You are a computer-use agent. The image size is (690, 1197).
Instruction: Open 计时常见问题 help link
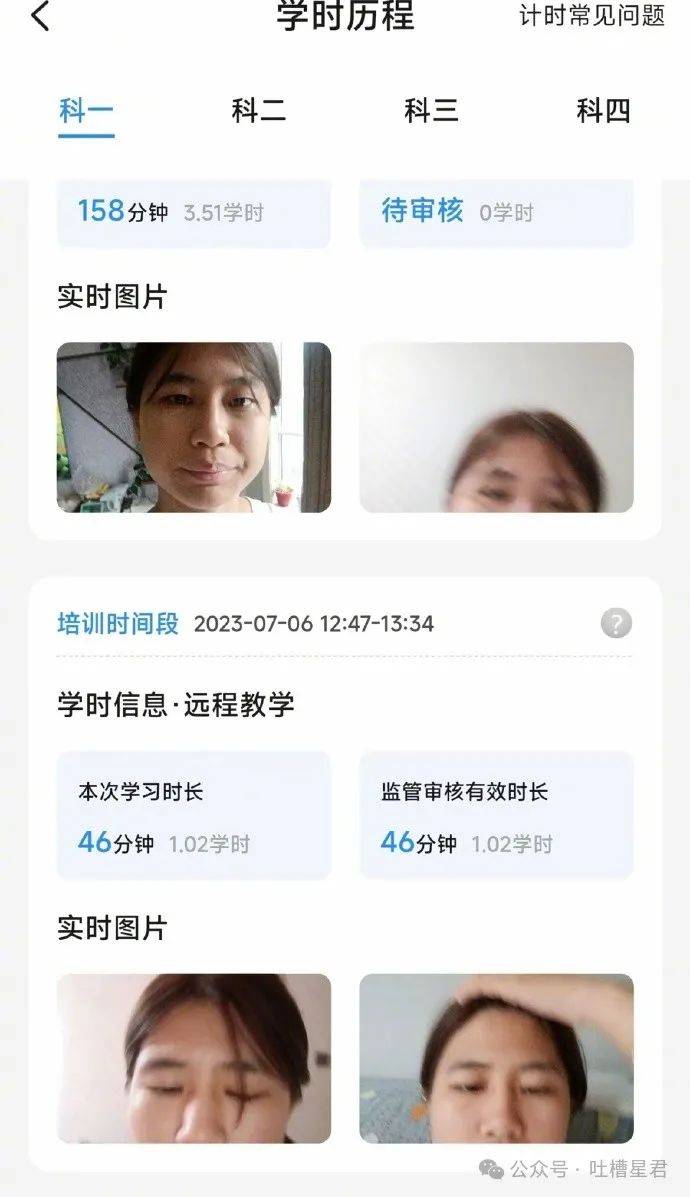pyautogui.click(x=592, y=16)
